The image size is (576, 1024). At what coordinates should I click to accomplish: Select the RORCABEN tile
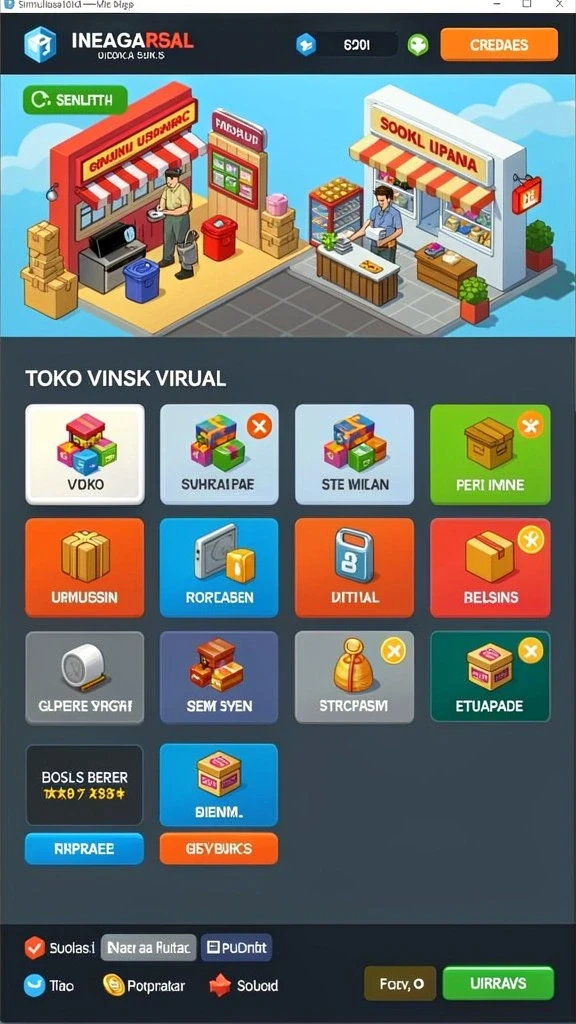[219, 568]
